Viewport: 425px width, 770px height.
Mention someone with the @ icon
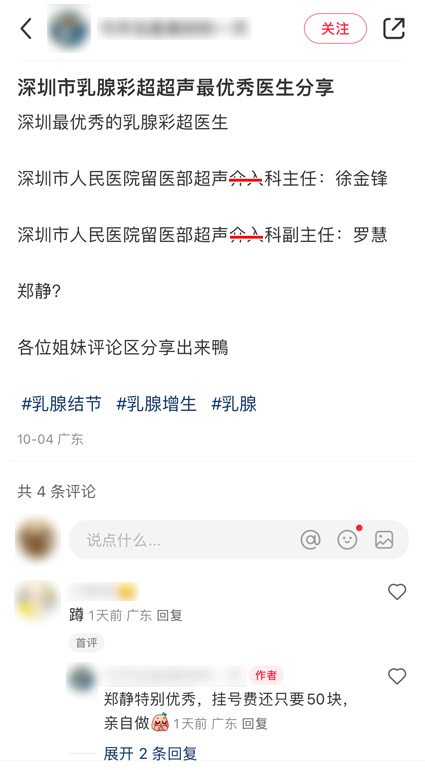pos(310,540)
